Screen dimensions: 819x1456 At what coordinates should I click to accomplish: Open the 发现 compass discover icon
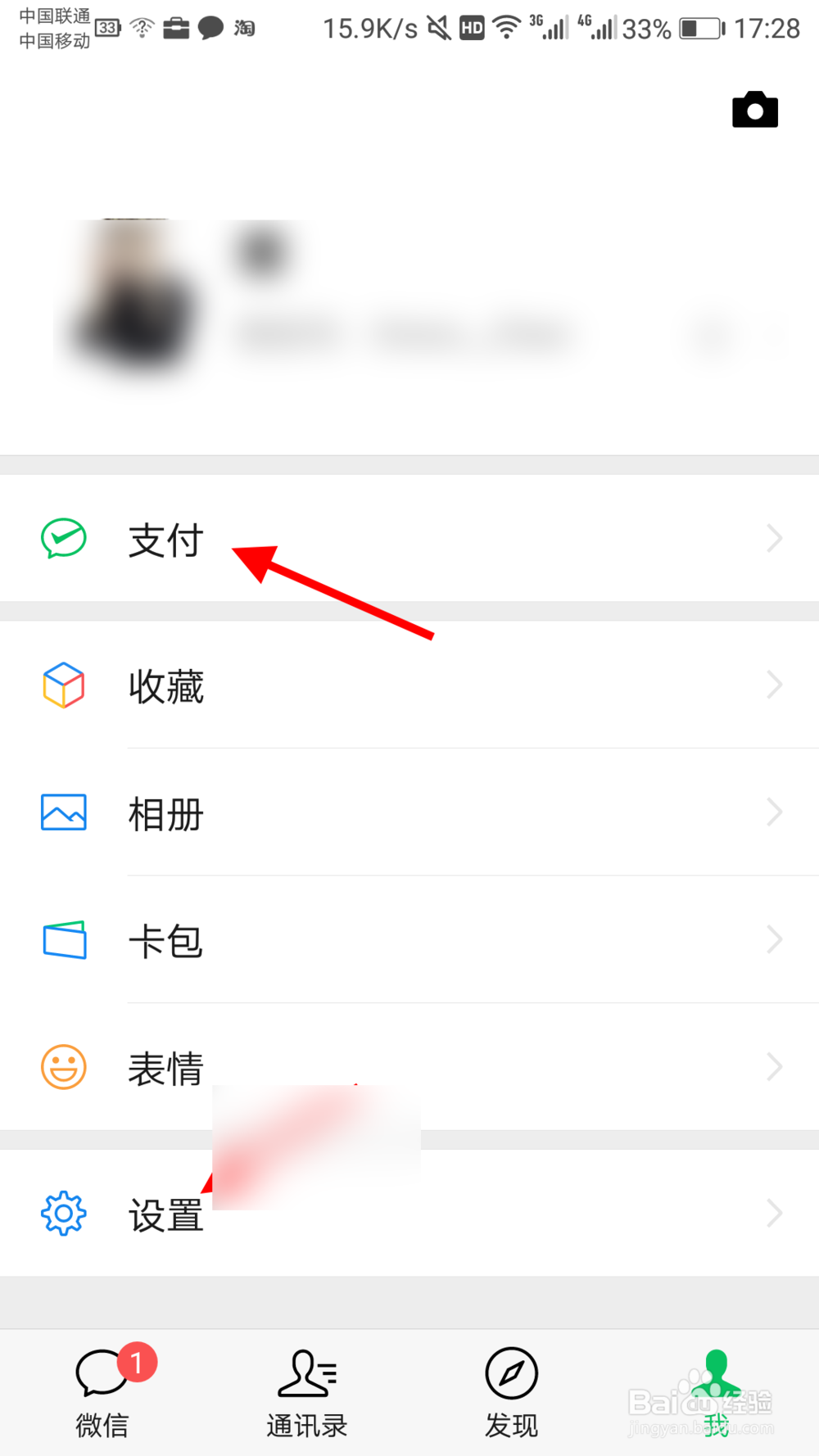tap(511, 1373)
